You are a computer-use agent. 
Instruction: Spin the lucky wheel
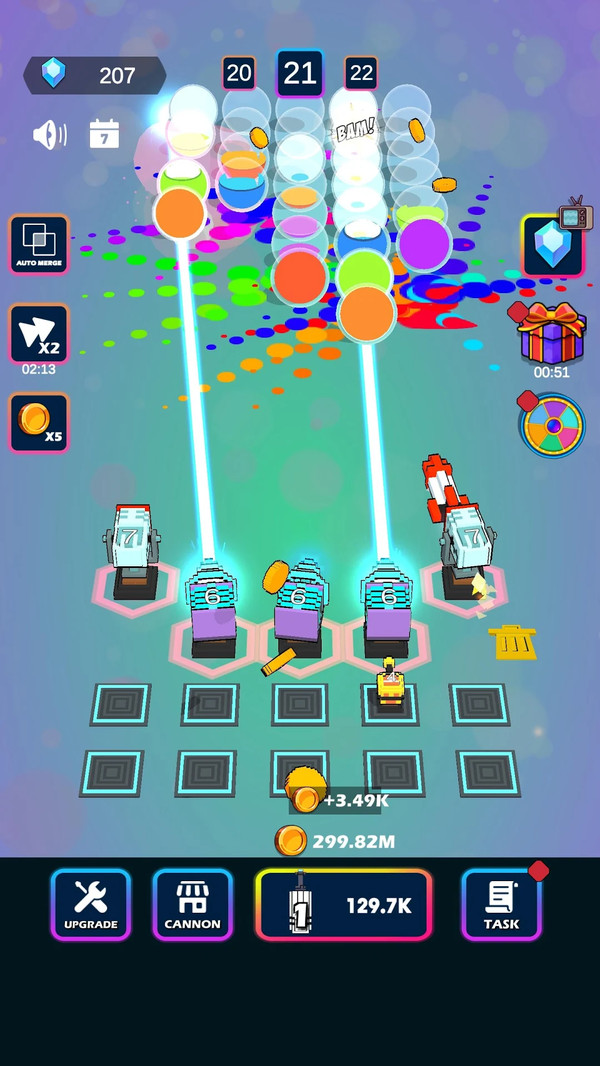pyautogui.click(x=552, y=425)
